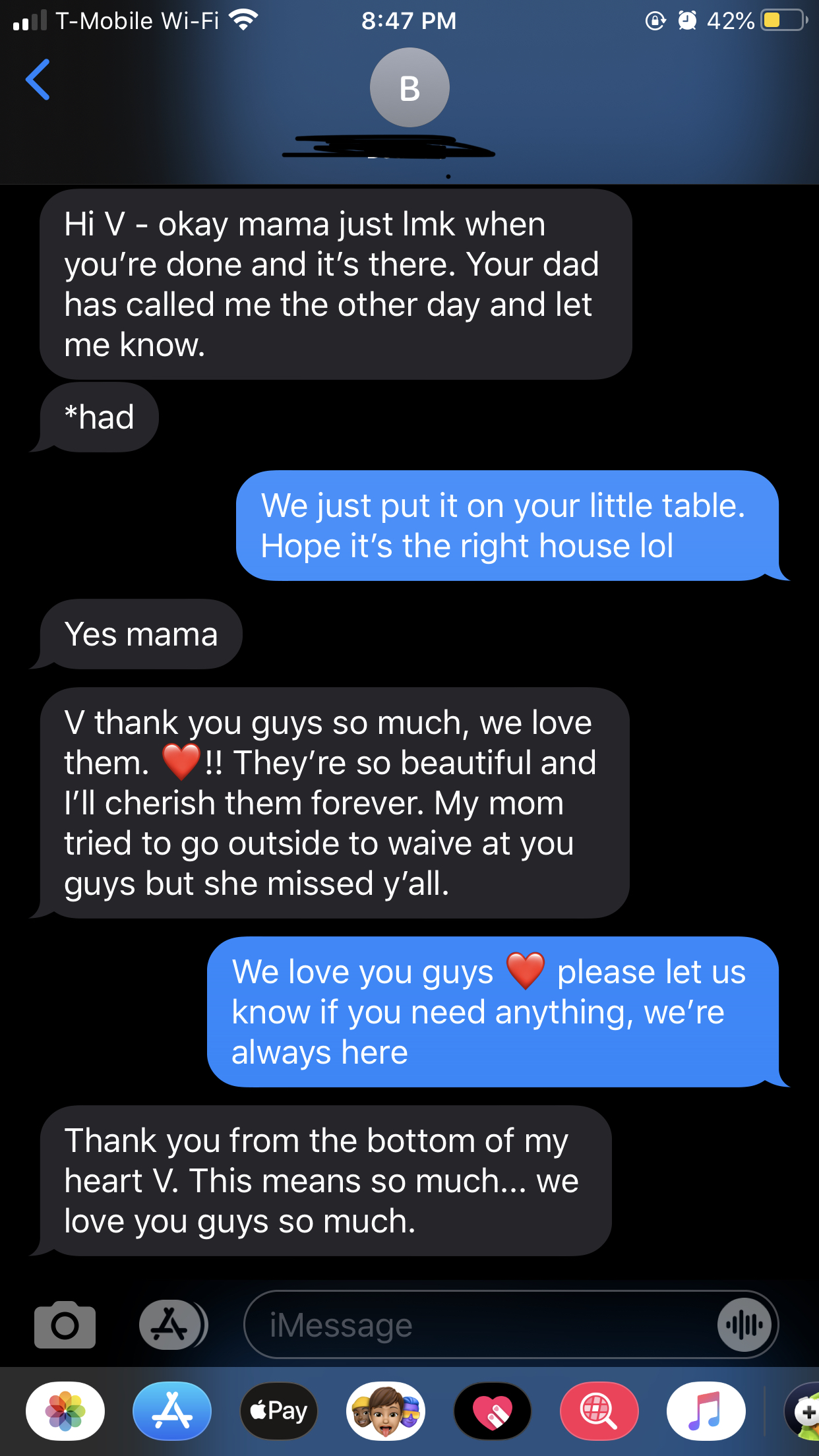Open contact details for B
Viewport: 819px width, 1456px height.
pyautogui.click(x=409, y=88)
